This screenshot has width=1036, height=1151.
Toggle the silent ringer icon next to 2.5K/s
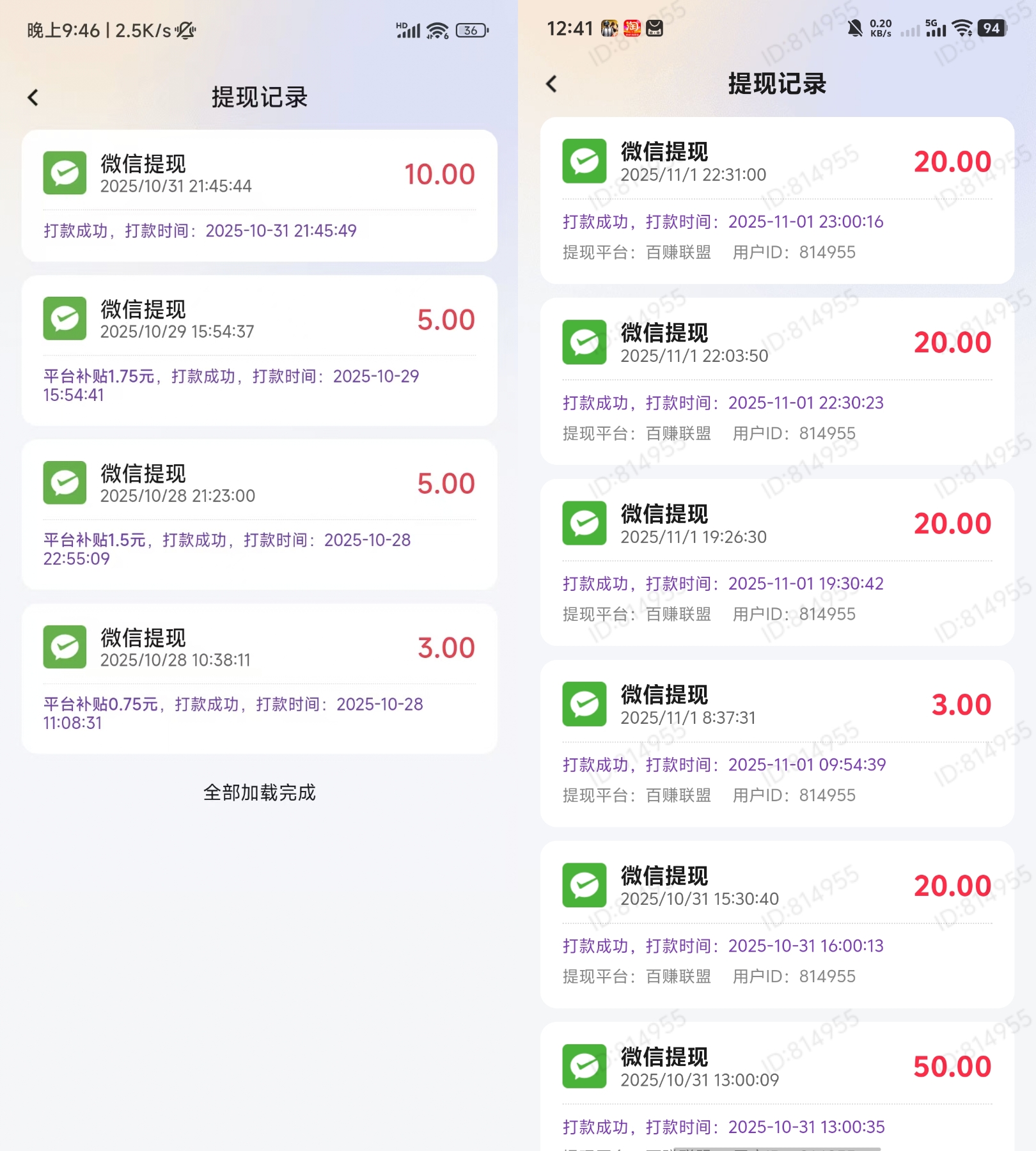[x=185, y=30]
